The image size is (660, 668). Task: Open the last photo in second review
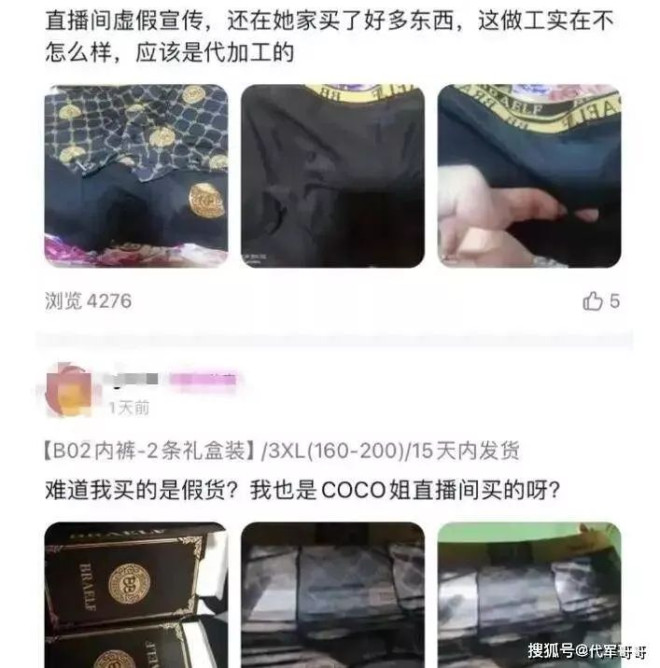click(529, 594)
